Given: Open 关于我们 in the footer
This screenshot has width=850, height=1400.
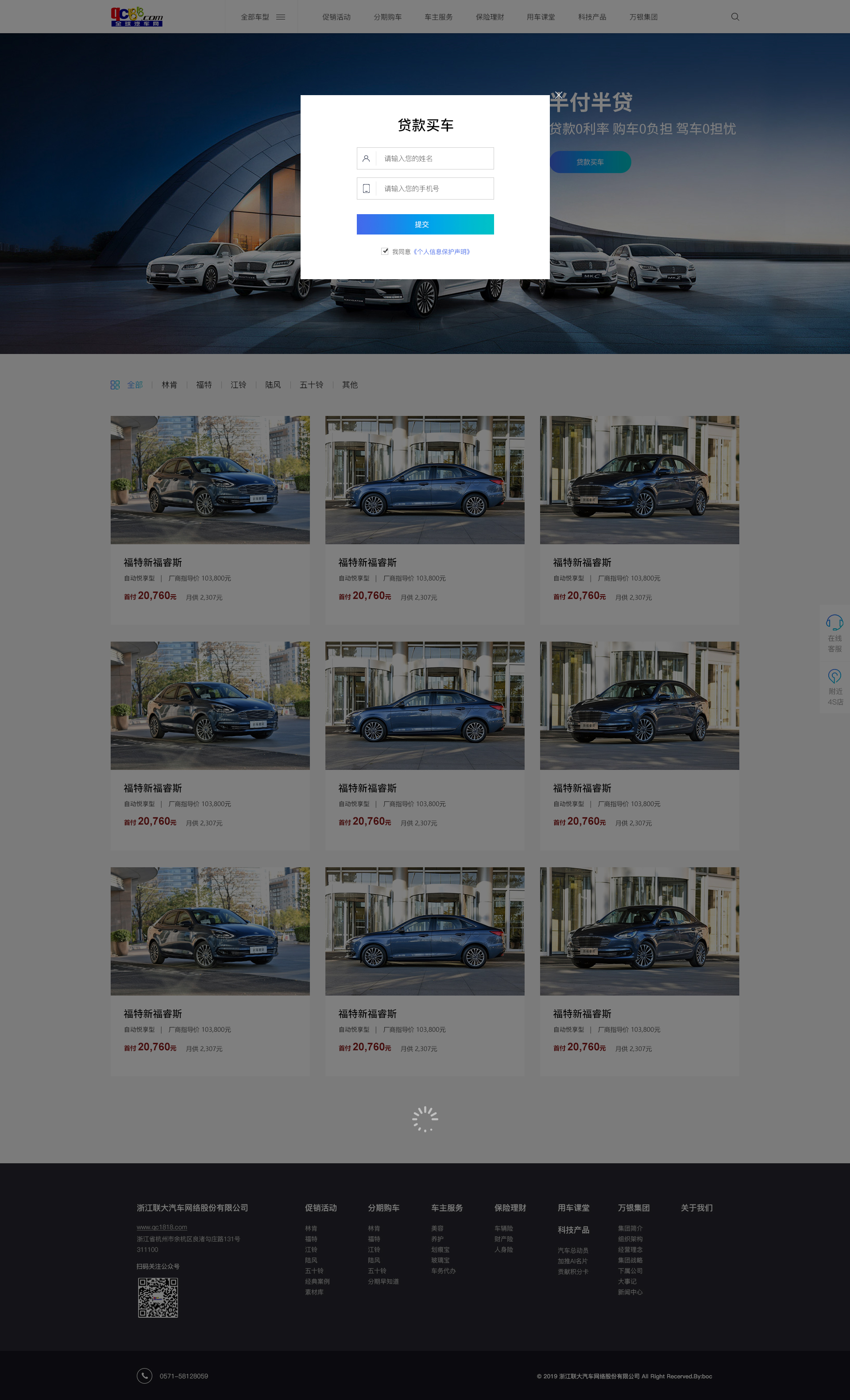Looking at the screenshot, I should 696,1208.
